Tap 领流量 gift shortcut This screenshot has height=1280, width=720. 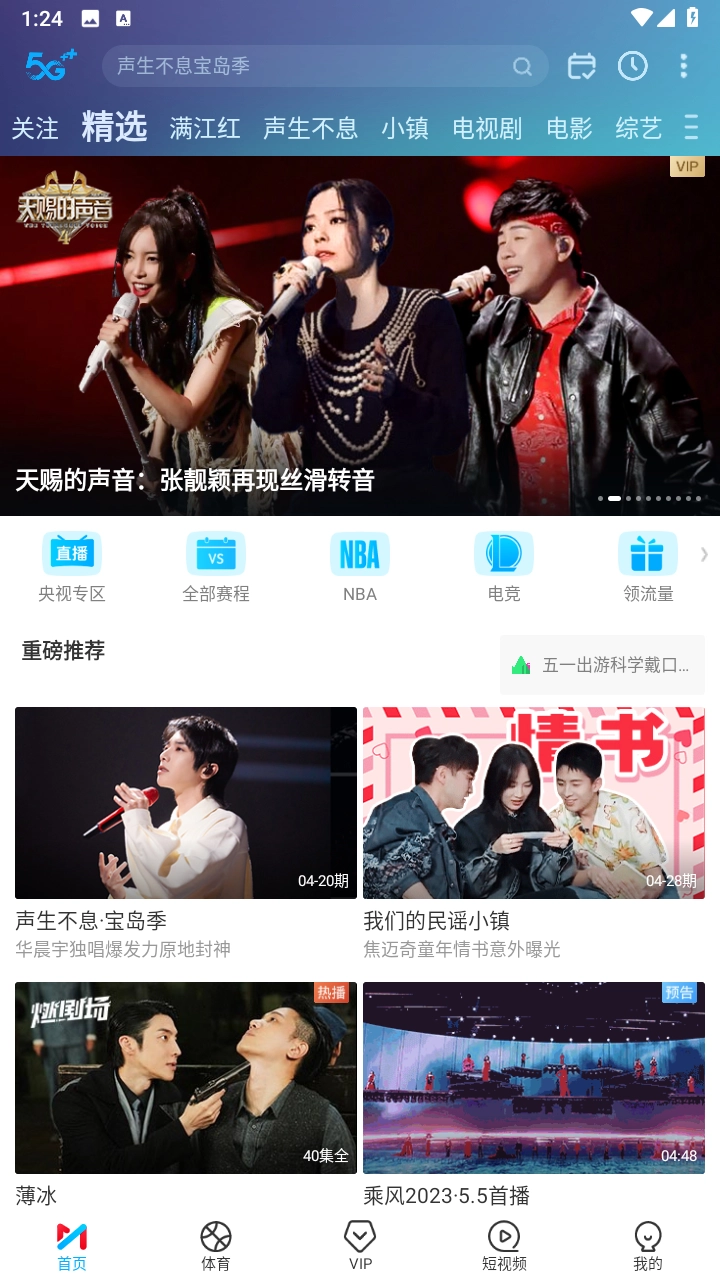(648, 567)
